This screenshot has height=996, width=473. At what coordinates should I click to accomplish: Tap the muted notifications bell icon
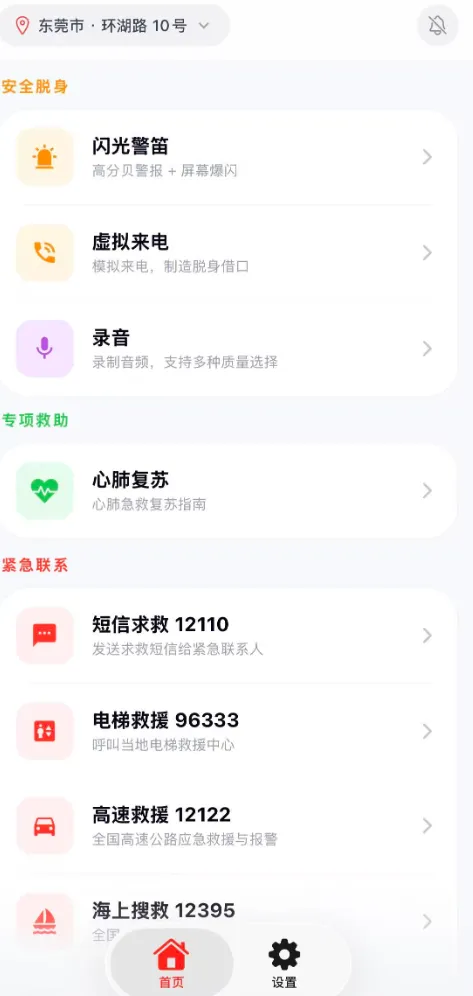[x=437, y=25]
